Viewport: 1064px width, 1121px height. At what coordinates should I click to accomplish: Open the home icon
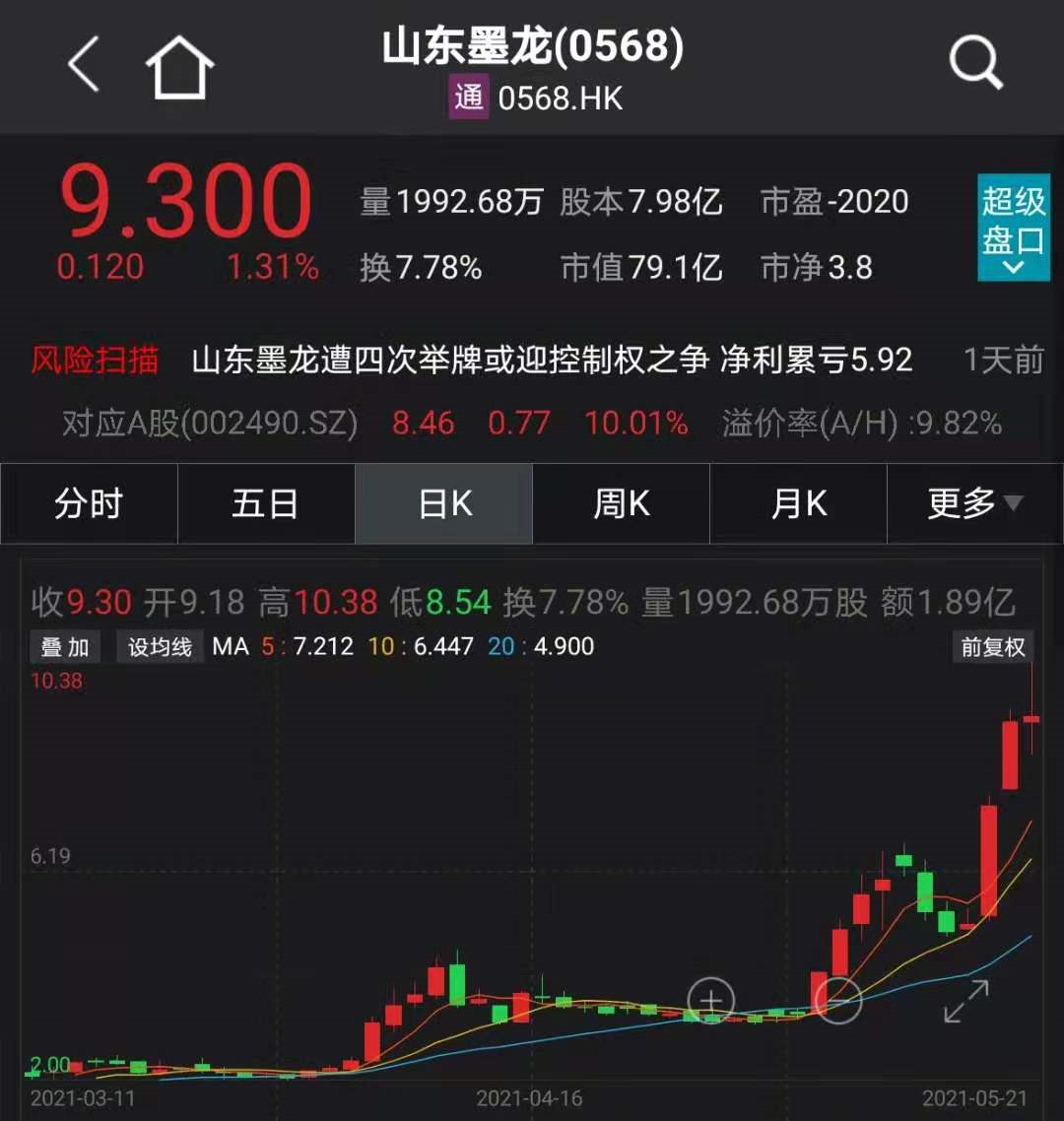pos(179,67)
